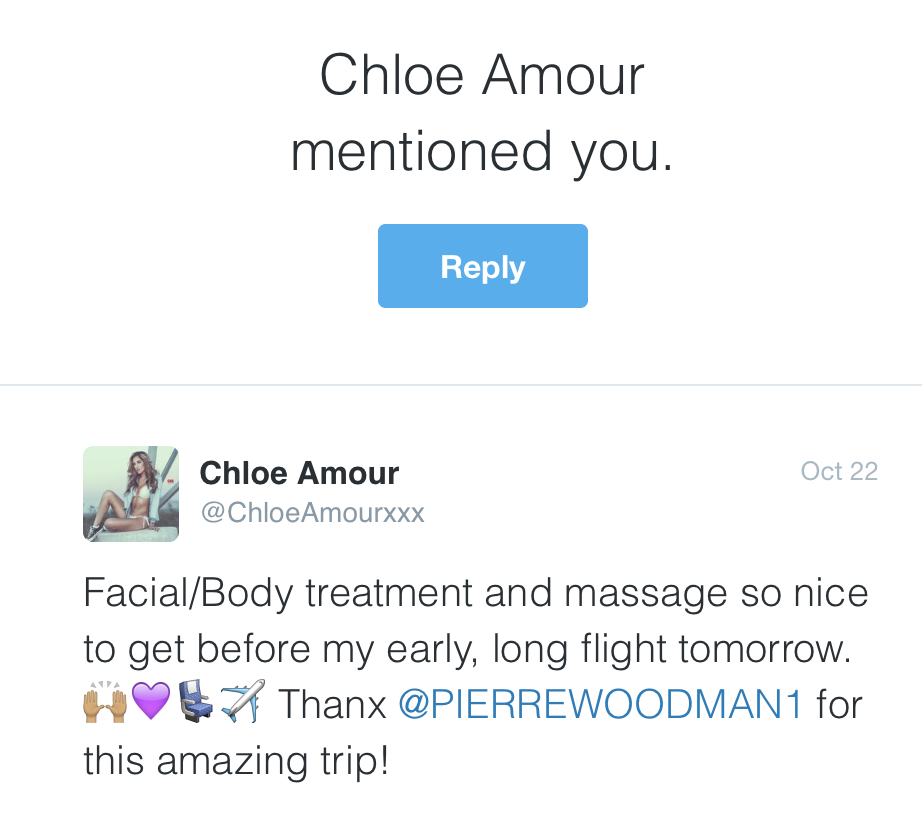Open Chloe Amour's profile picture

pos(131,494)
